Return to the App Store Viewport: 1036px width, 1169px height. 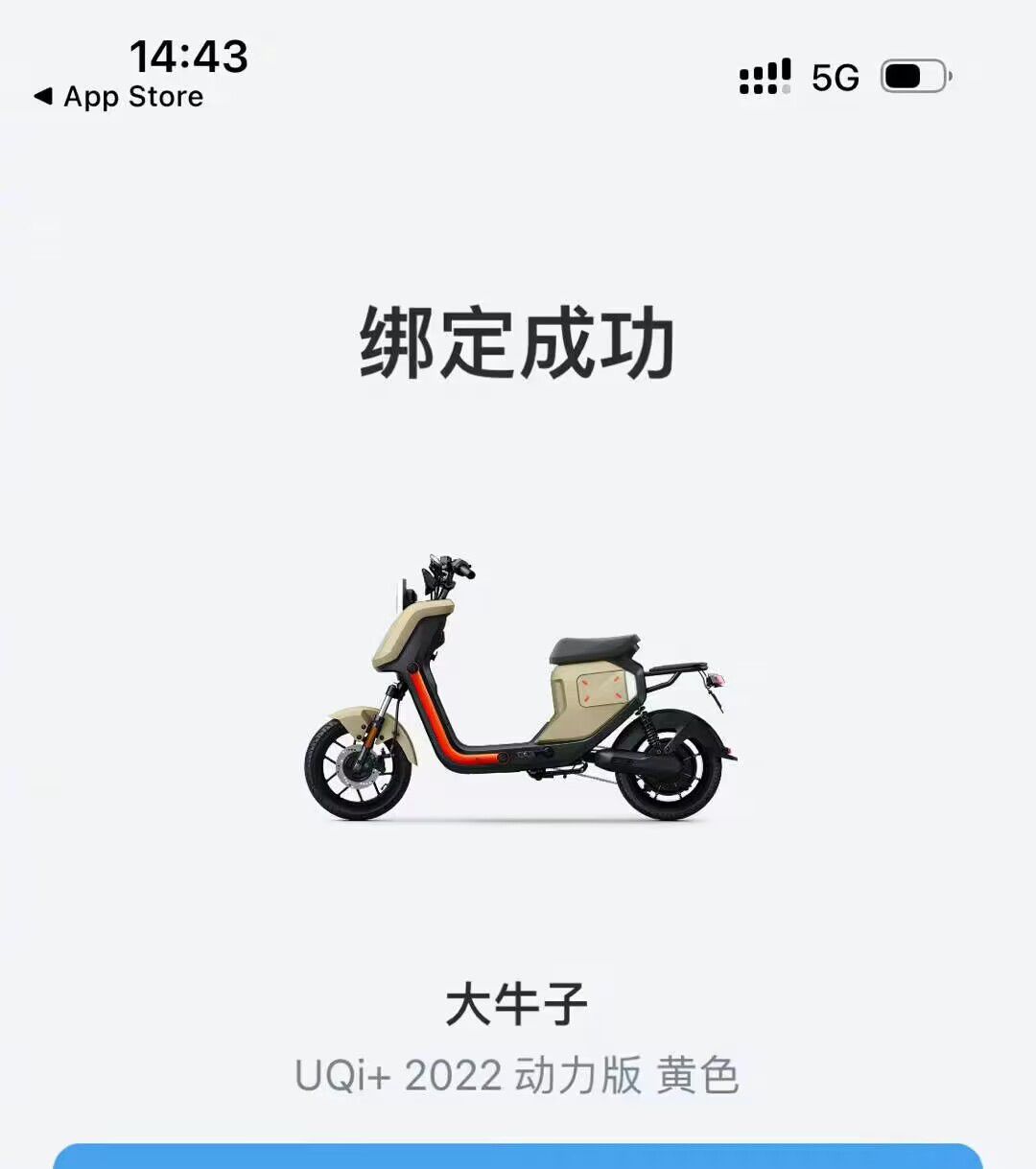point(119,97)
